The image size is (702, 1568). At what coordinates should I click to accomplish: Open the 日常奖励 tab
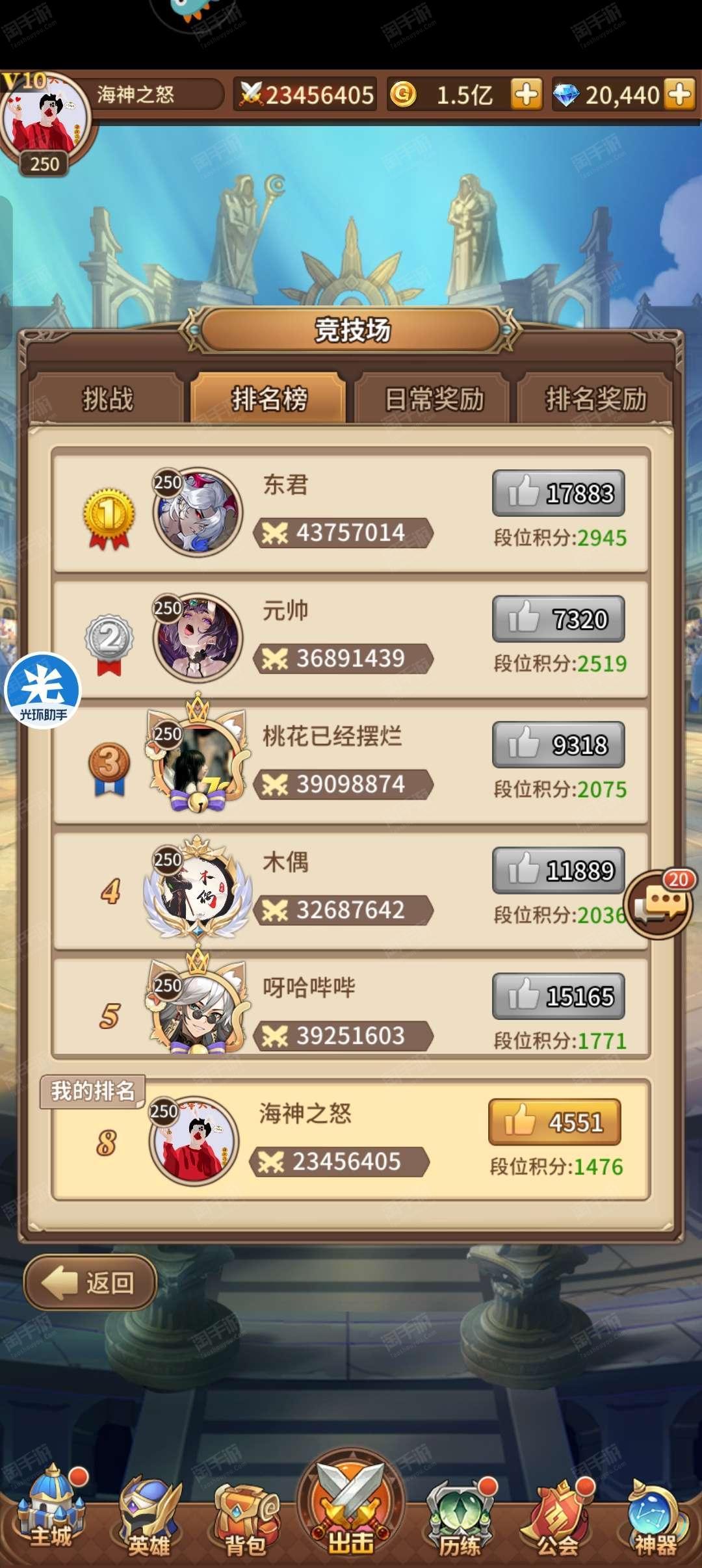coord(434,399)
